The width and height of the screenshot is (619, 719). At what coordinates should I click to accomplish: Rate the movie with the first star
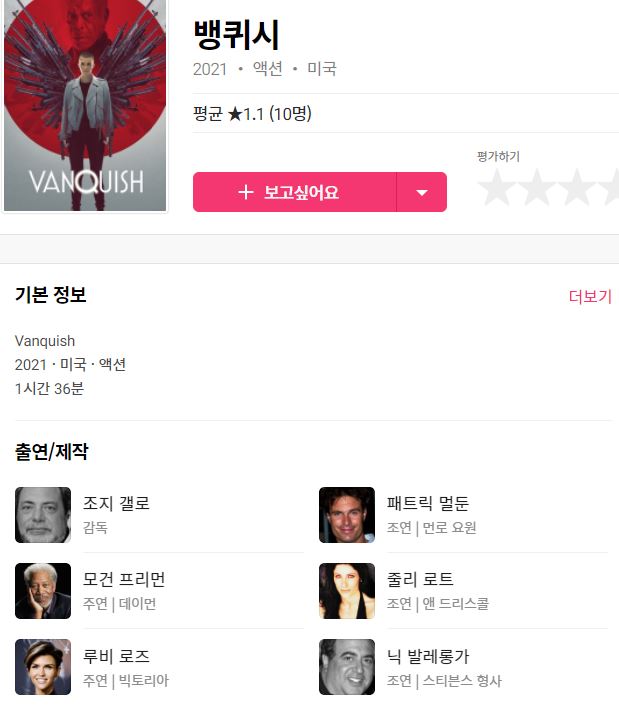coord(497,188)
